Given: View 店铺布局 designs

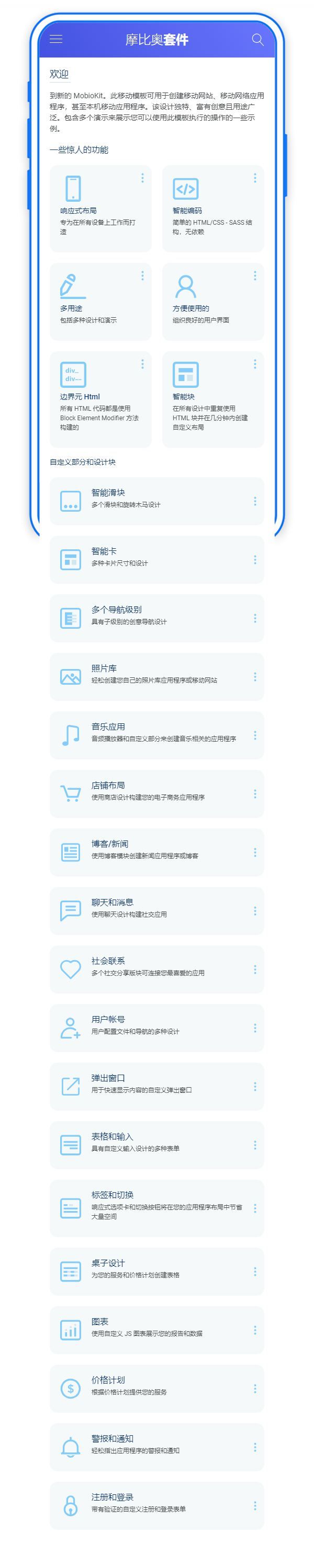Looking at the screenshot, I should click(156, 793).
